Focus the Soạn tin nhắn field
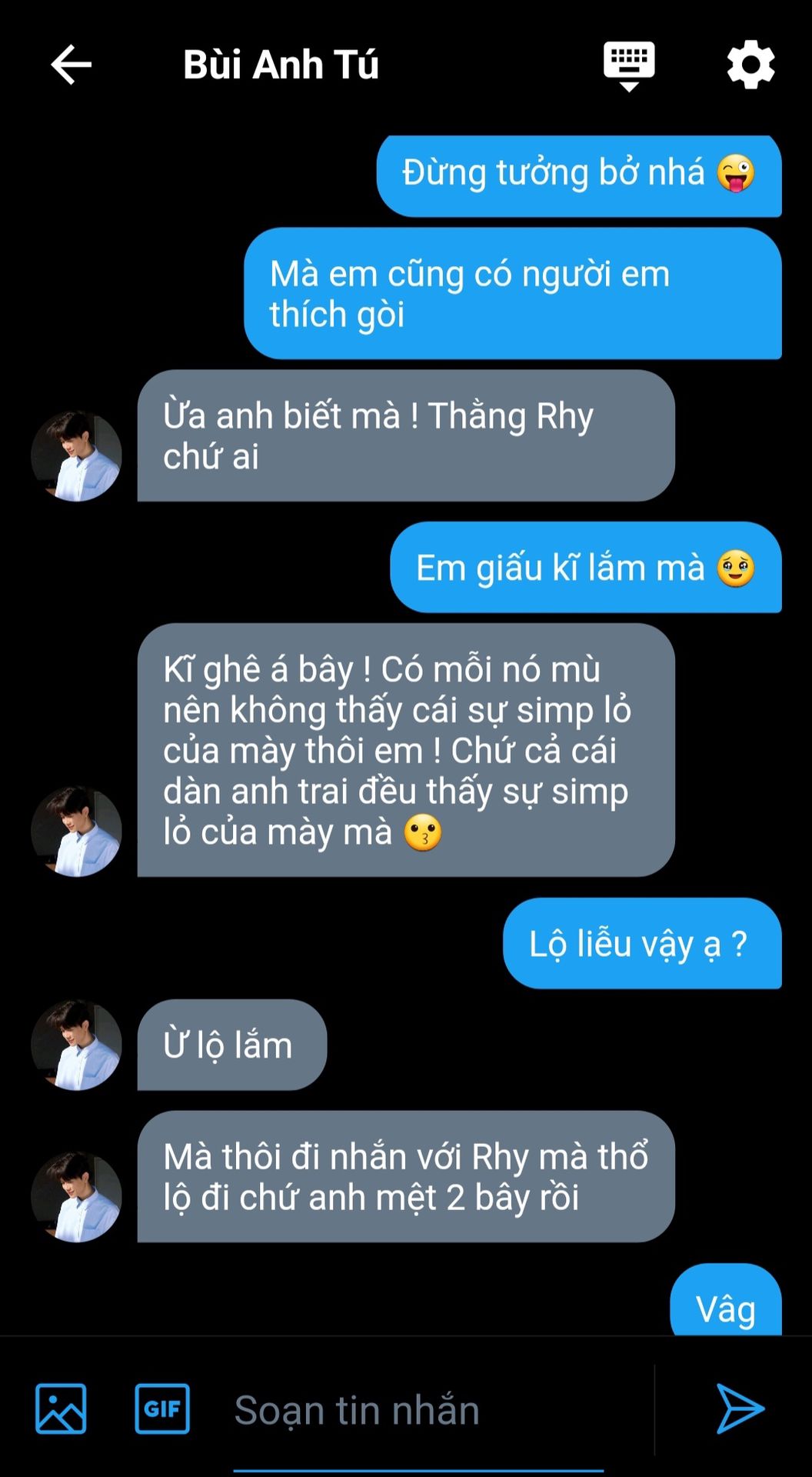Screen dimensions: 812x1477 [x=419, y=1410]
